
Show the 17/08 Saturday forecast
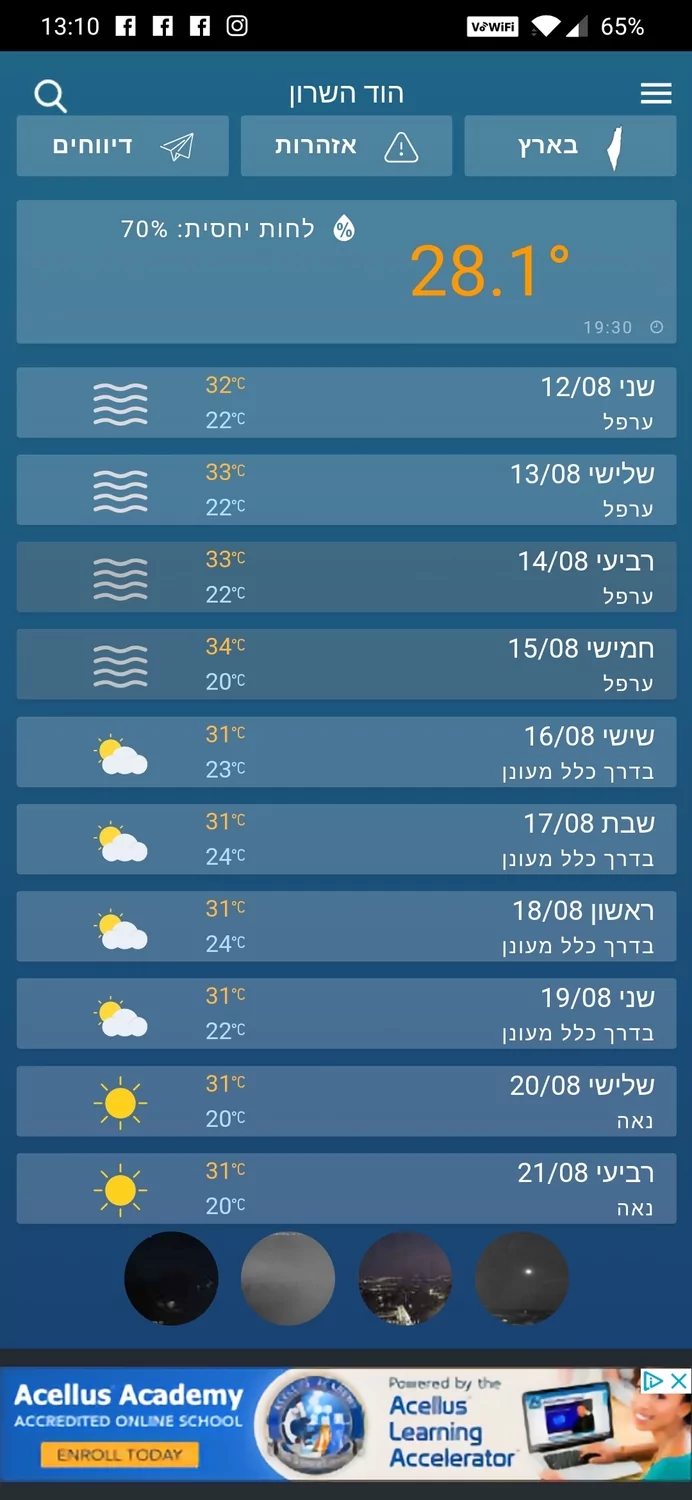(346, 838)
